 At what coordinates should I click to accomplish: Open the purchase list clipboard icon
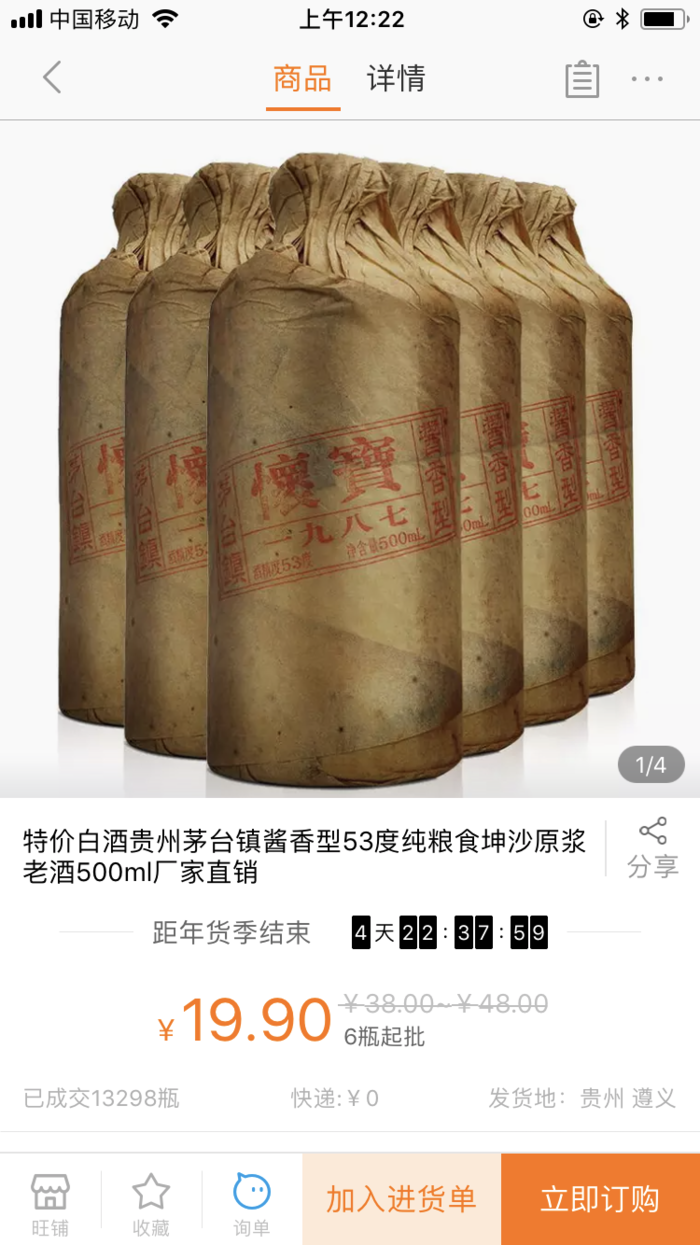point(582,79)
